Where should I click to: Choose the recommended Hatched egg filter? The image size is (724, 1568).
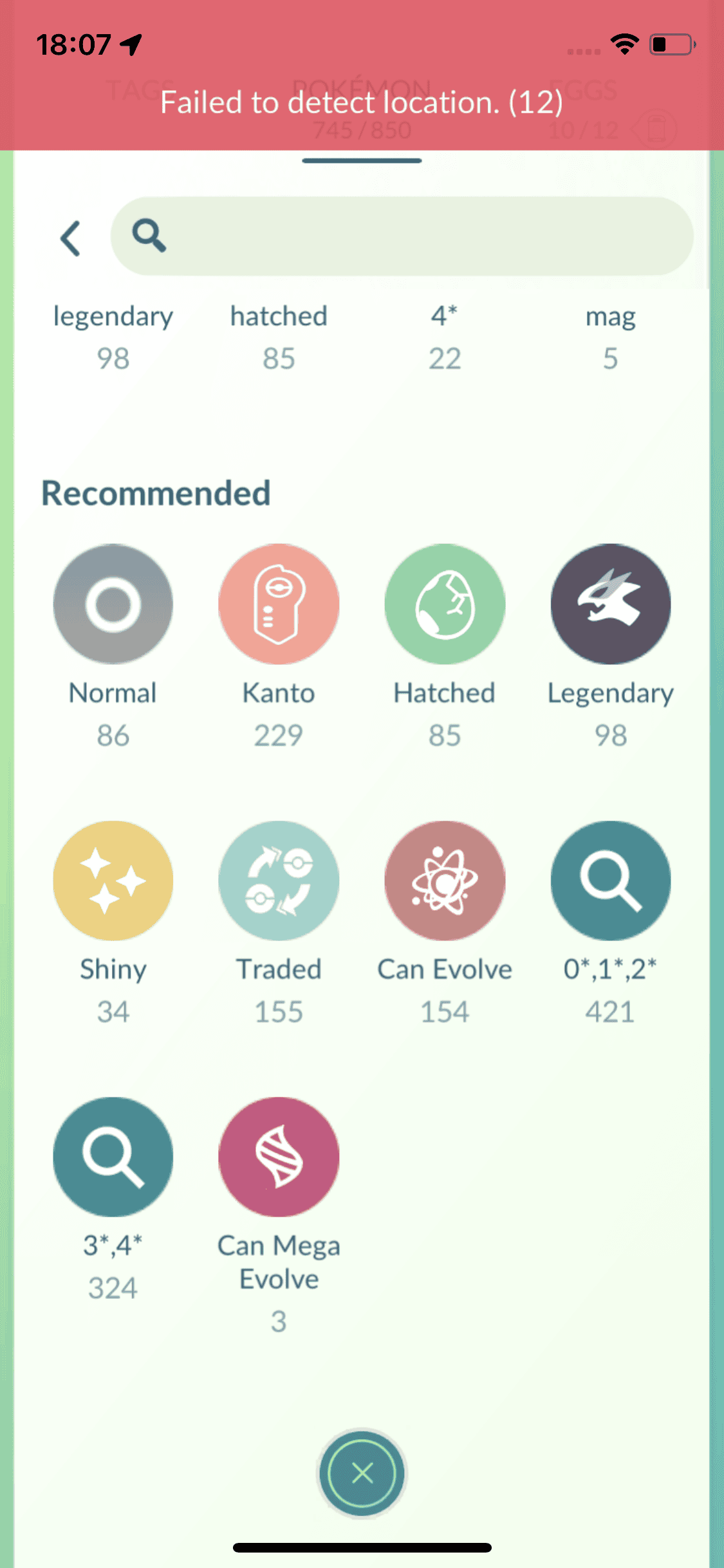[x=444, y=604]
